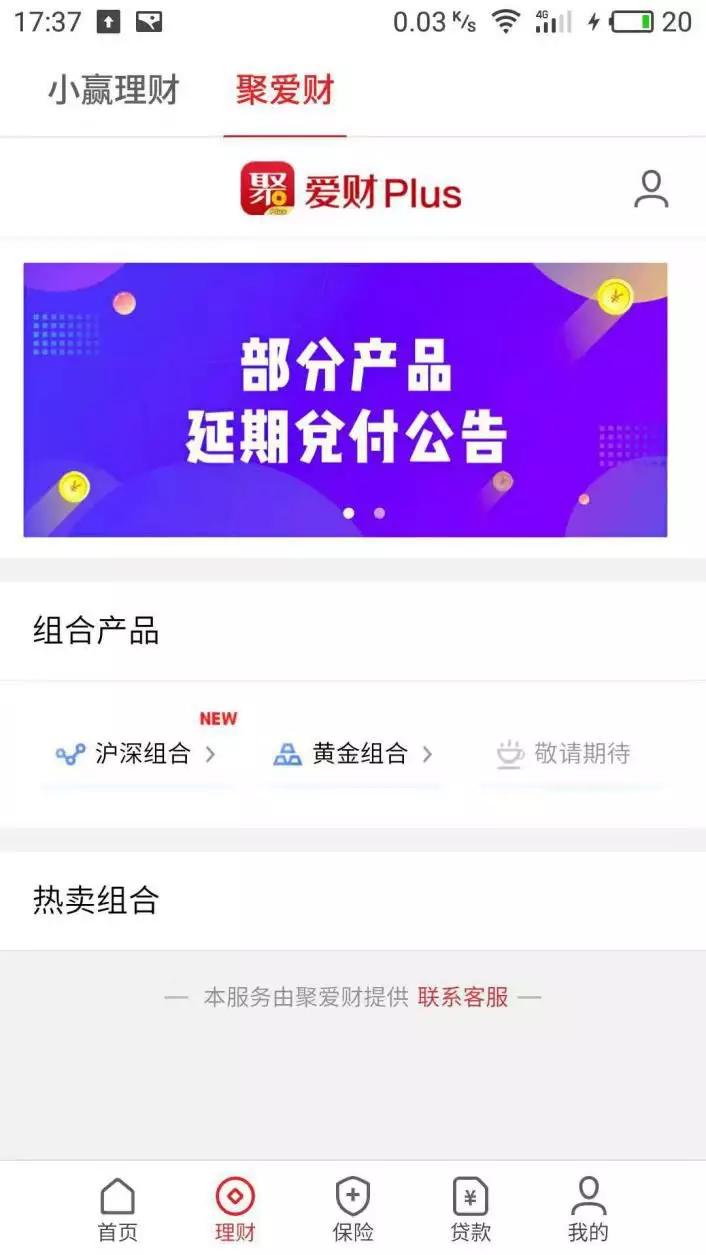The width and height of the screenshot is (706, 1255).
Task: Tap the 联系客服 link
Action: [x=463, y=997]
